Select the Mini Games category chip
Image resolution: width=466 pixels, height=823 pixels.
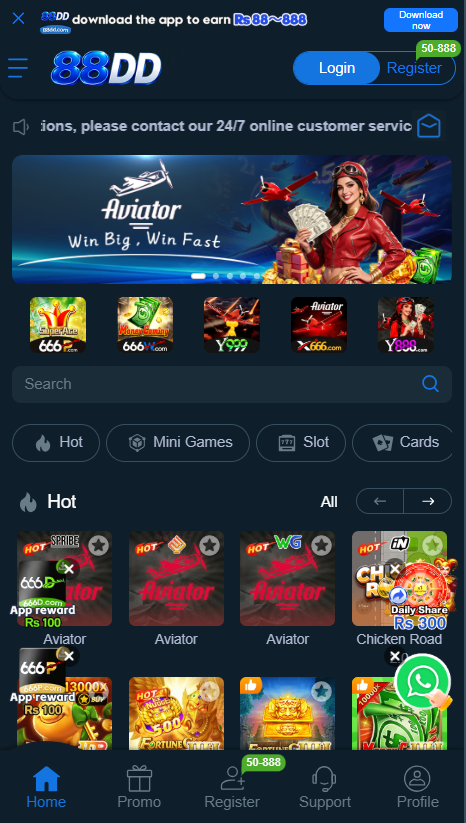178,442
